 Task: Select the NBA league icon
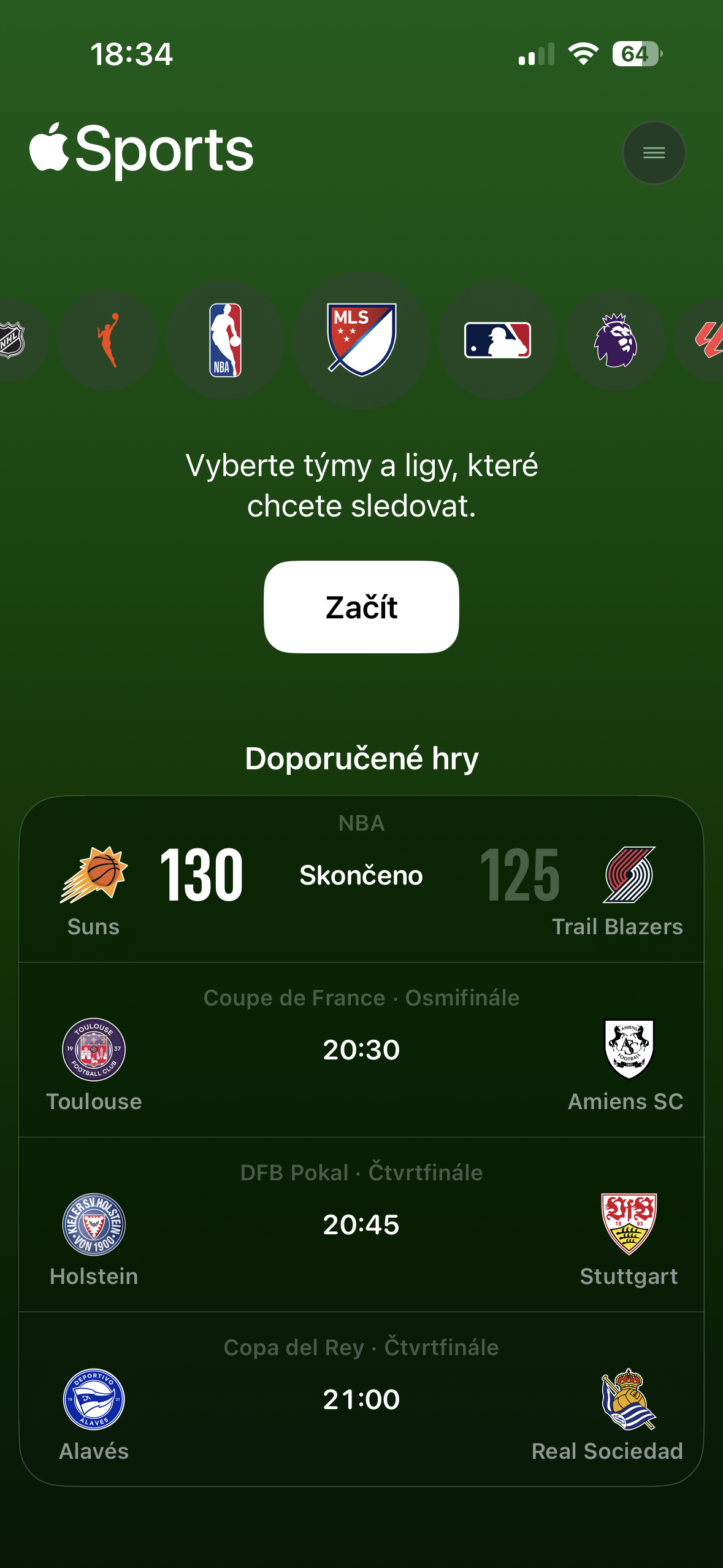(225, 340)
